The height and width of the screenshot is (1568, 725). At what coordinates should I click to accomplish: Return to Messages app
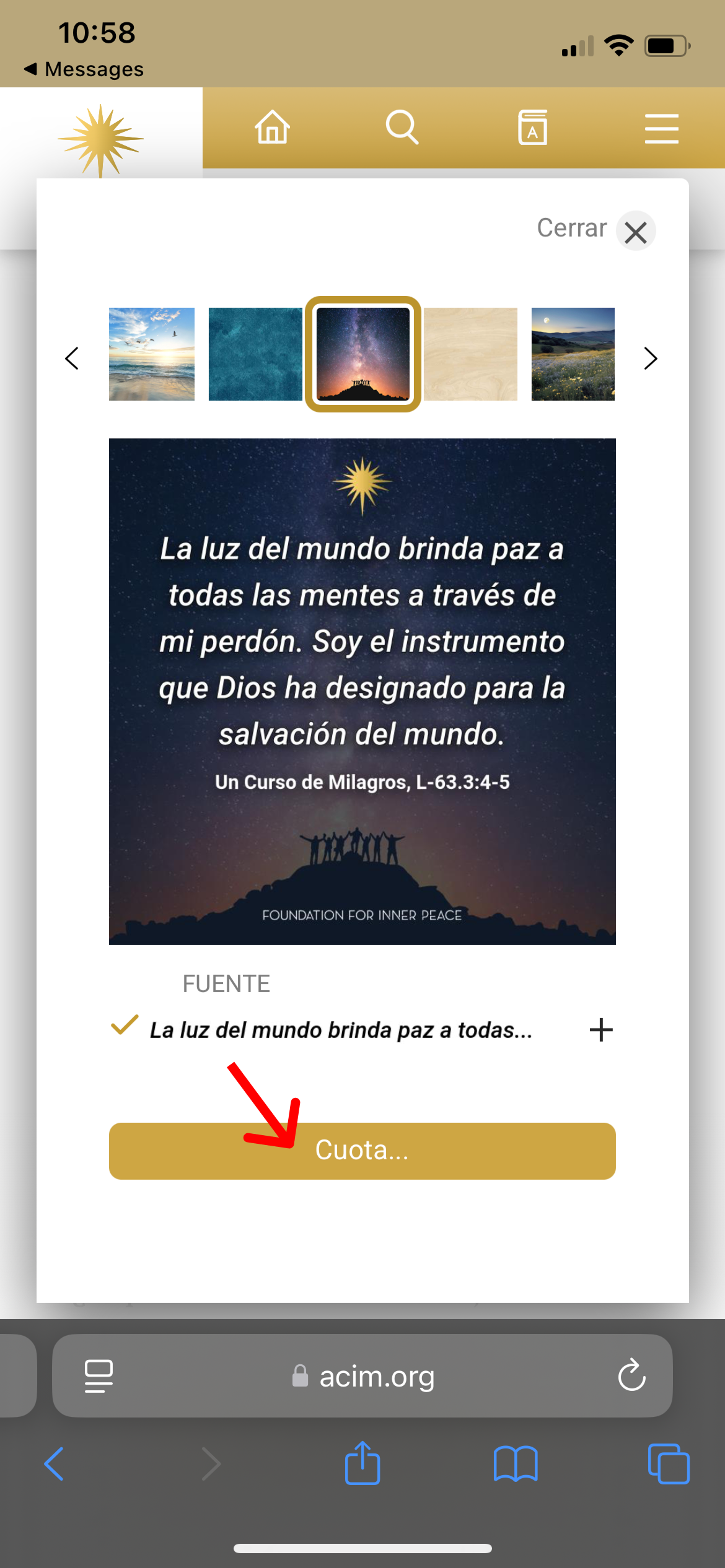point(84,69)
